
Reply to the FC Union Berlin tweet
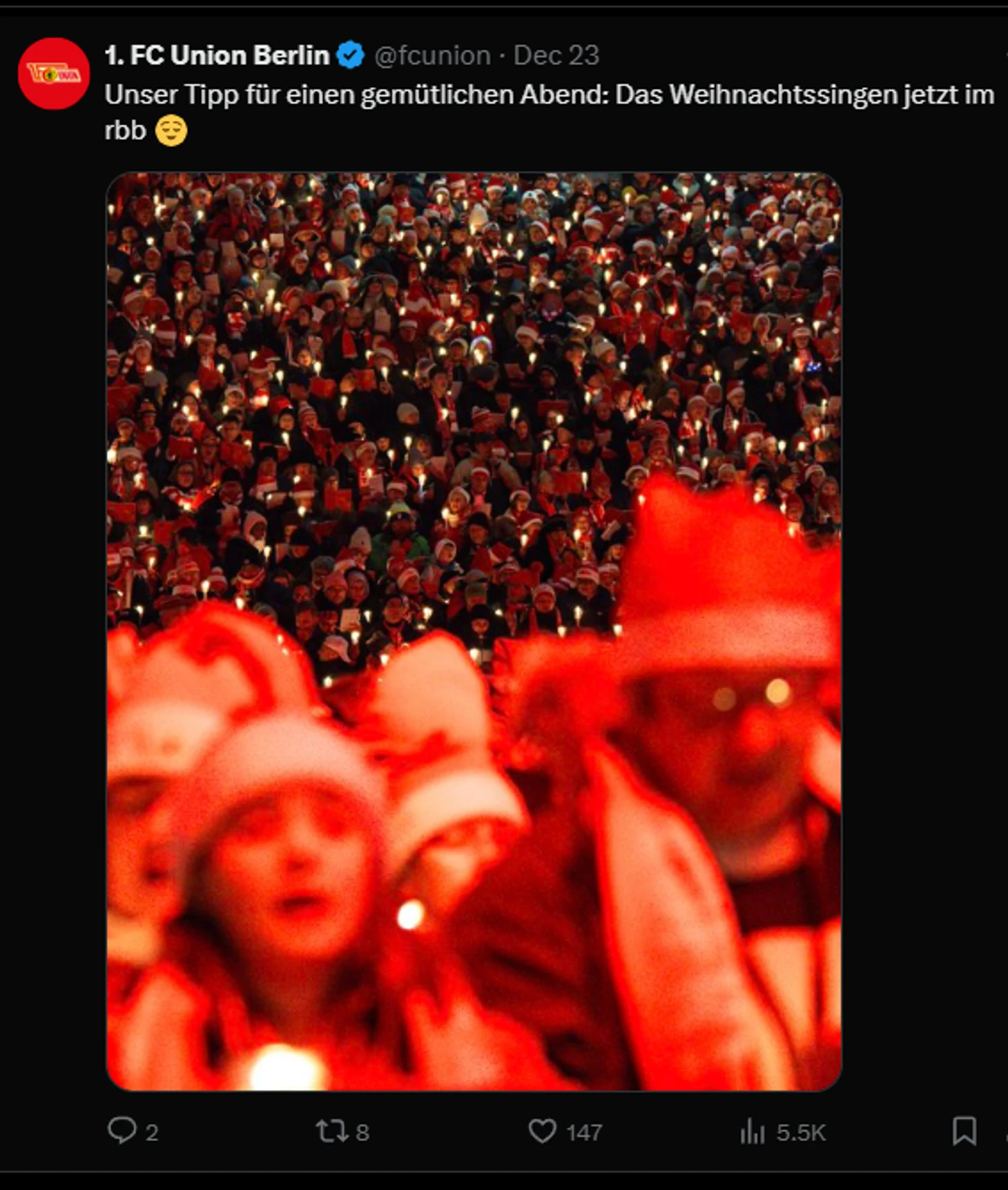point(122,1131)
